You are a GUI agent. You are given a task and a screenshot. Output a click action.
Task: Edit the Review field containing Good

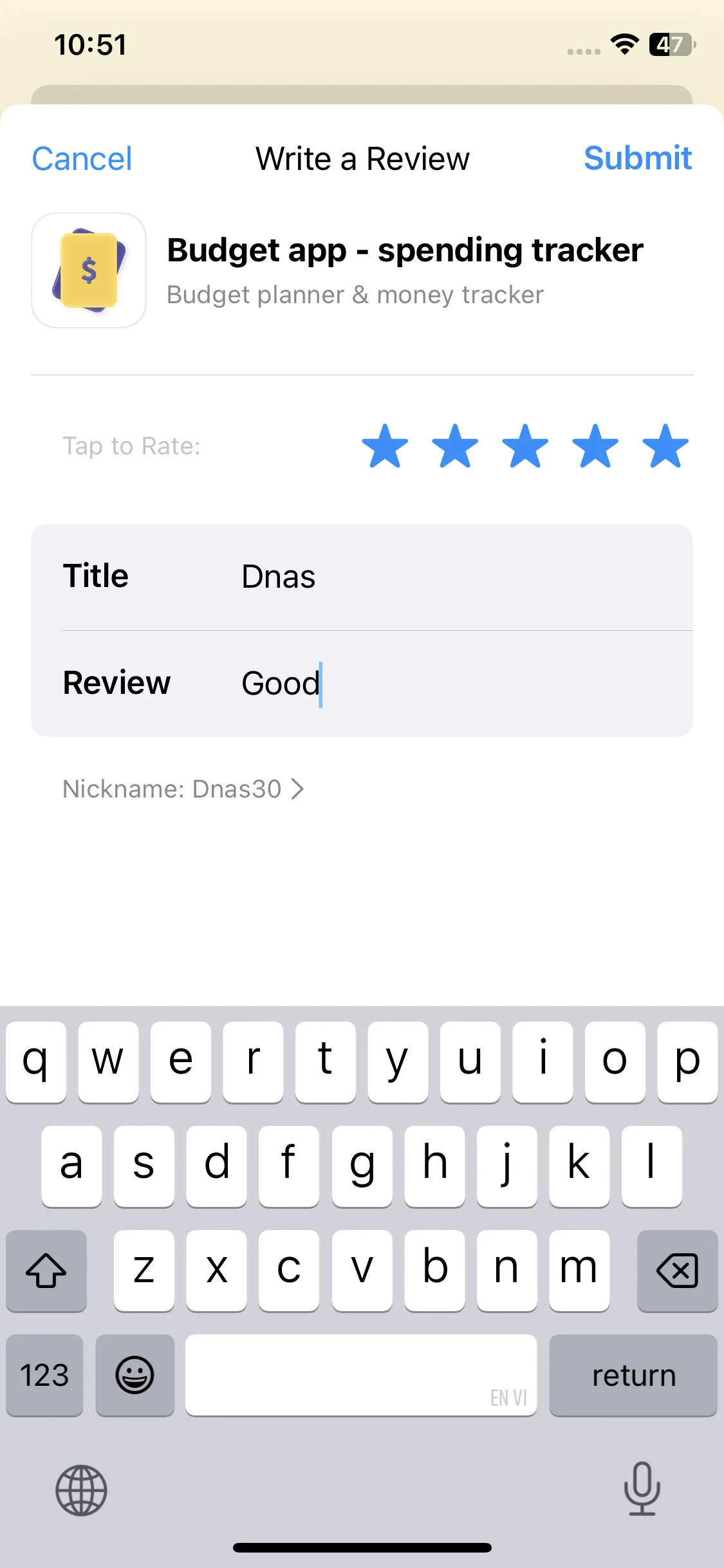point(362,684)
